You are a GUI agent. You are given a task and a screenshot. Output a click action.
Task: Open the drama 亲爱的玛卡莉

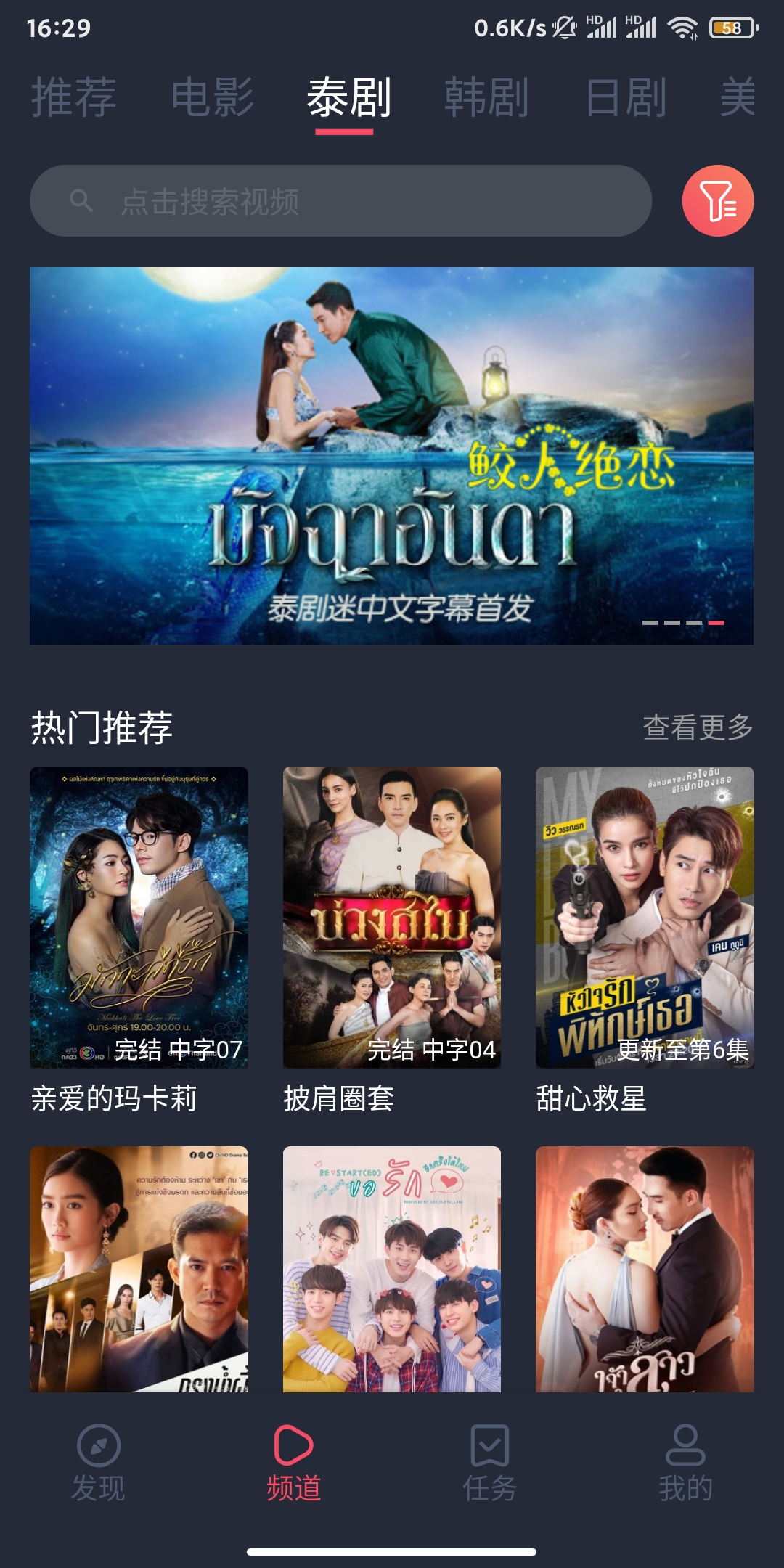click(x=138, y=915)
